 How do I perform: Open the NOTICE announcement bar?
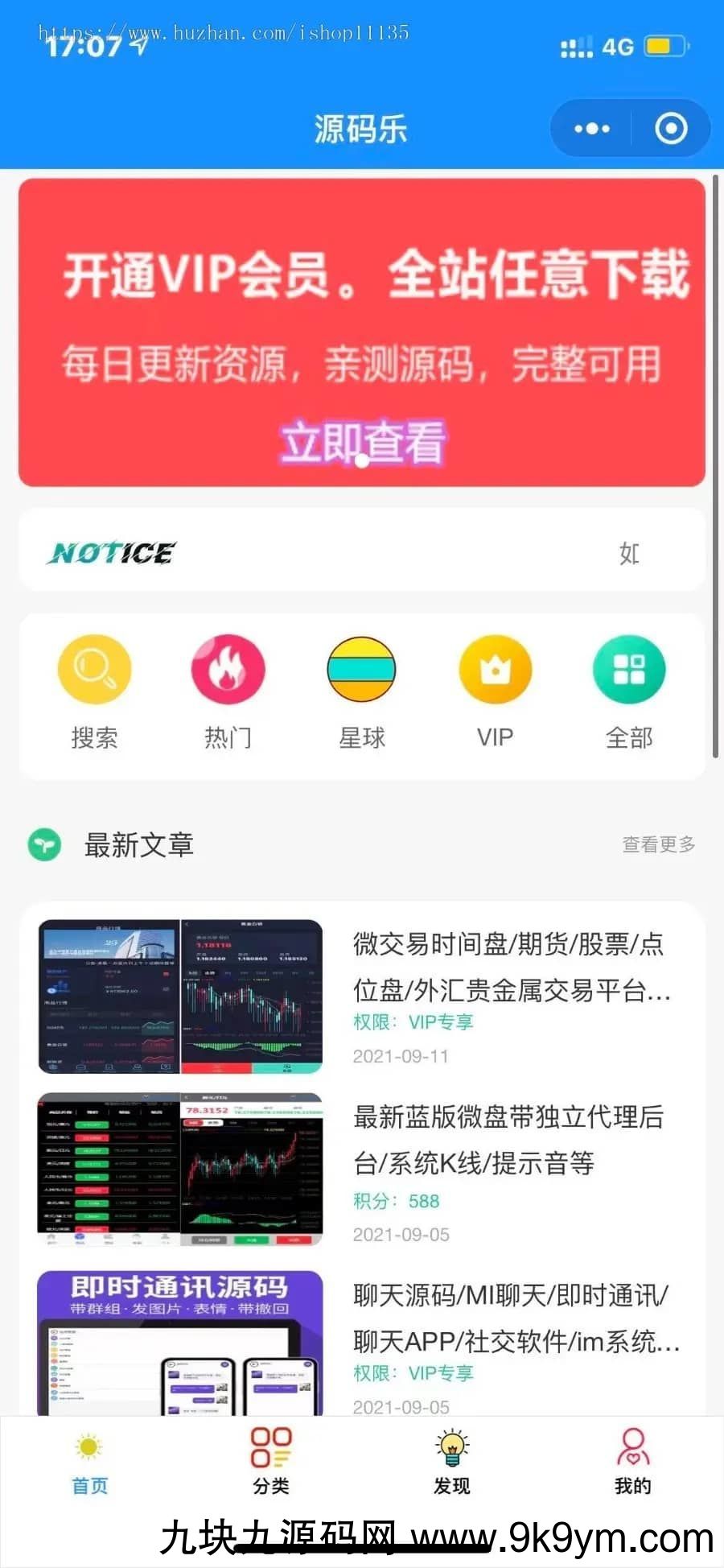click(362, 552)
